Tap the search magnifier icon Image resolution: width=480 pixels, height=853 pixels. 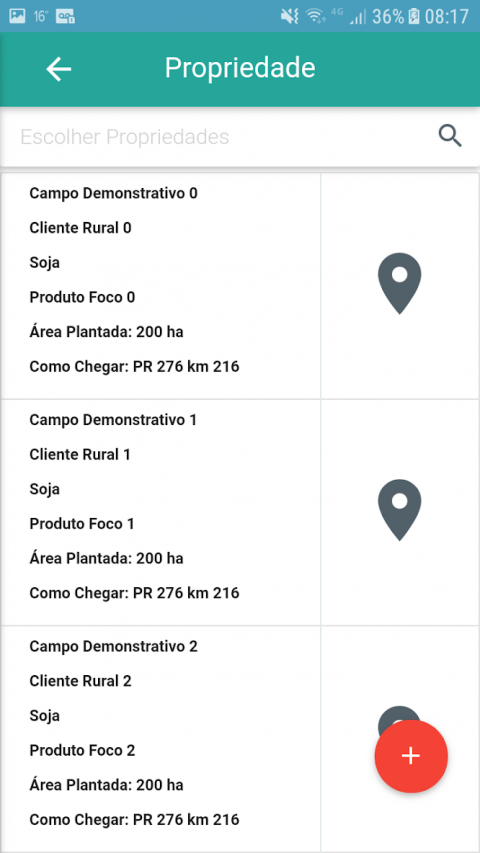(450, 136)
